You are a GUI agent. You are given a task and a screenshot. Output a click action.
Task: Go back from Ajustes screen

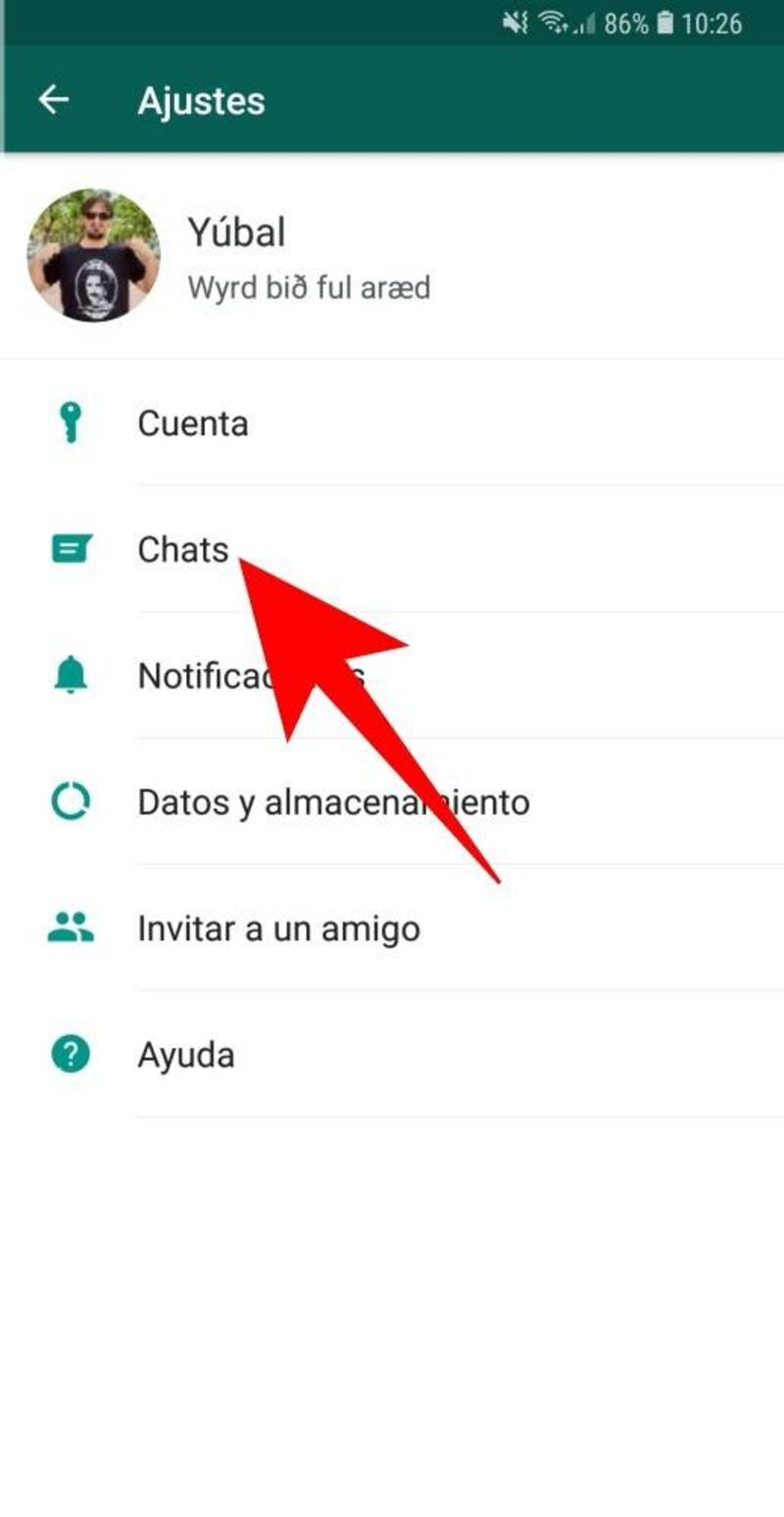(54, 100)
